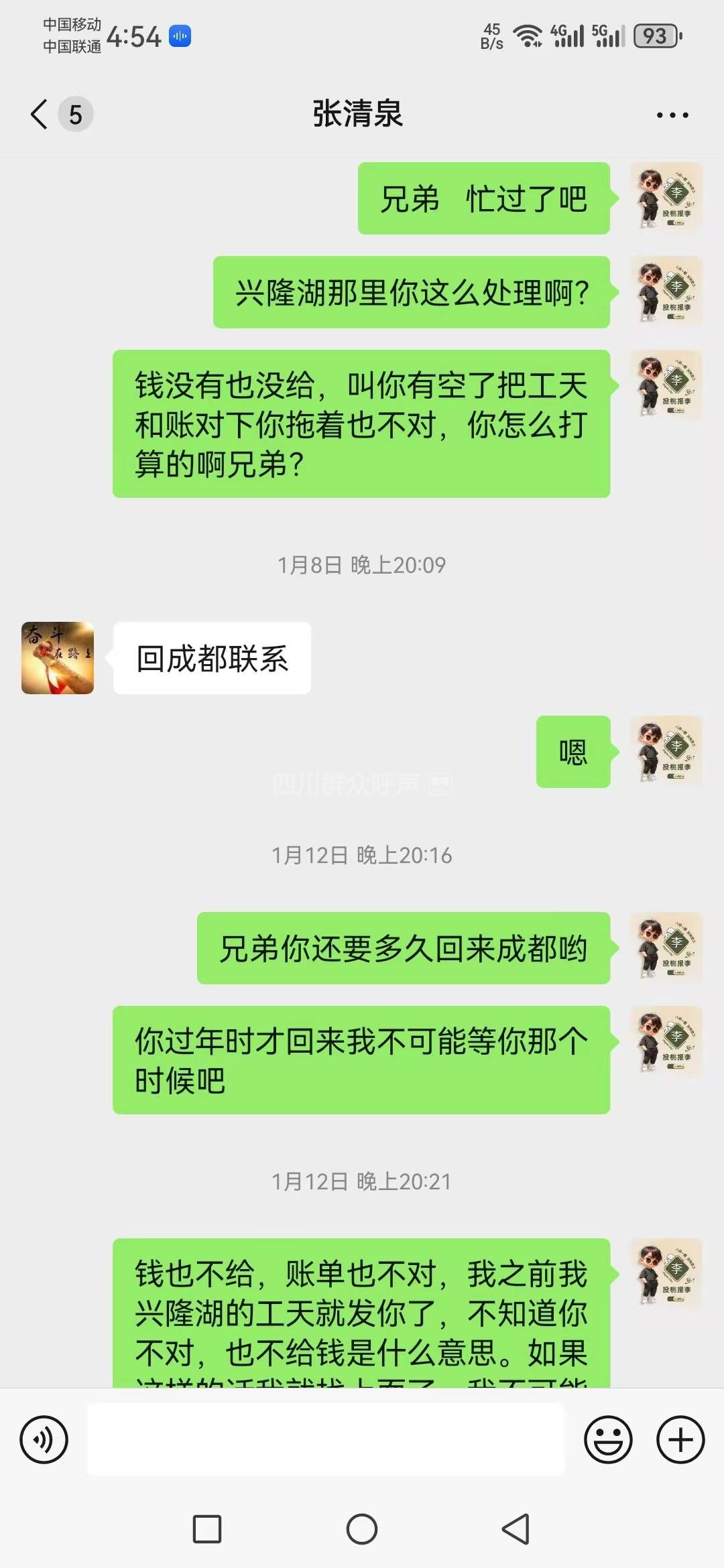Tap the system home button

[362, 1529]
